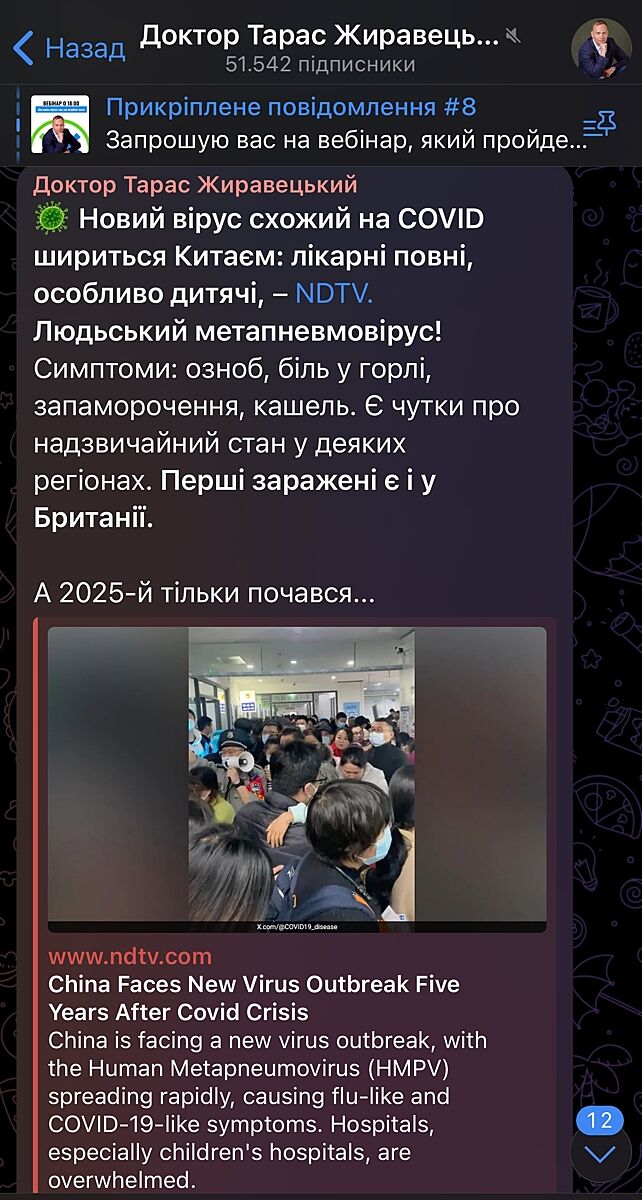Open the www.ndtv.com preview link
This screenshot has height=1200, width=642.
pos(130,956)
